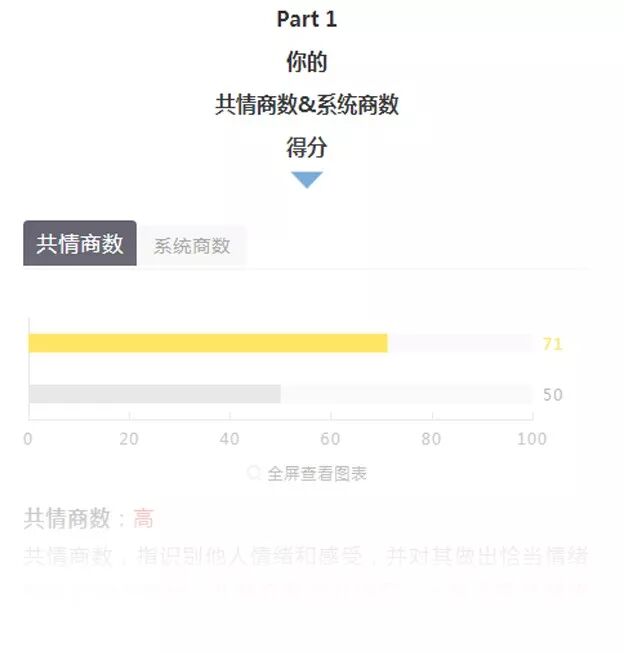The height and width of the screenshot is (653, 624).
Task: Select the 共情商数 tab
Action: 80,243
